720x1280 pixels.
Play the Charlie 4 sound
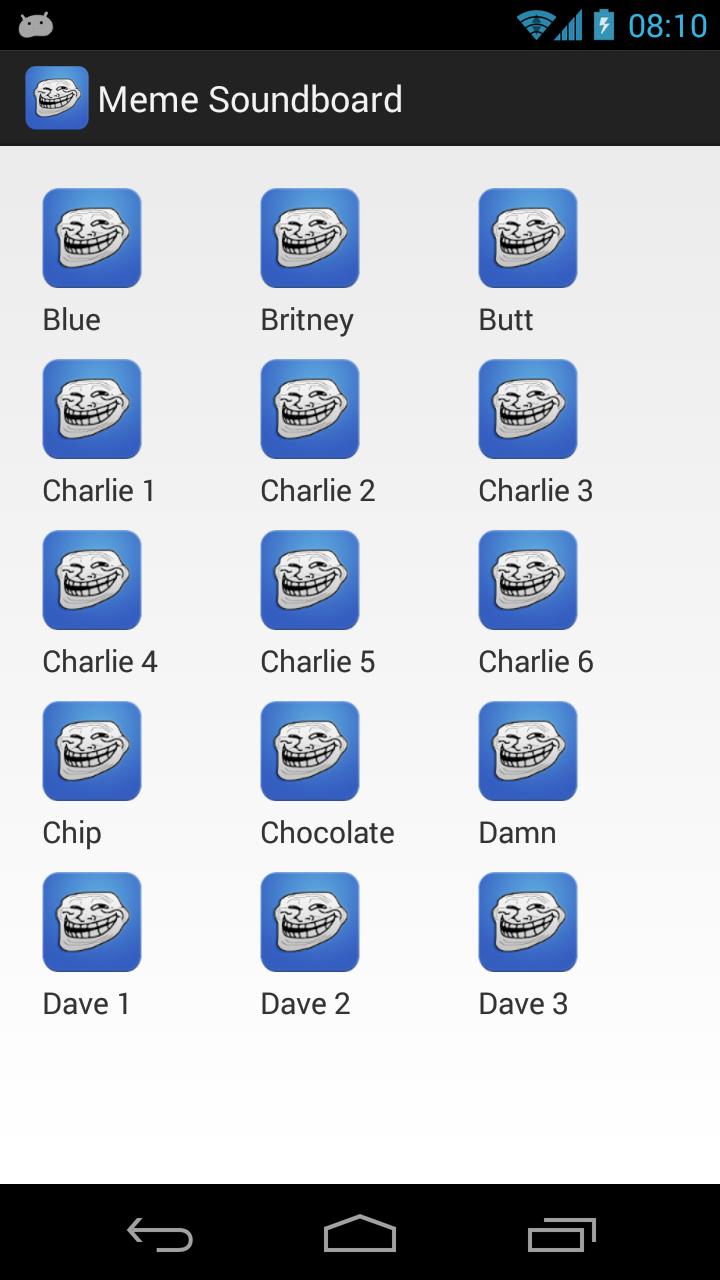coord(91,580)
